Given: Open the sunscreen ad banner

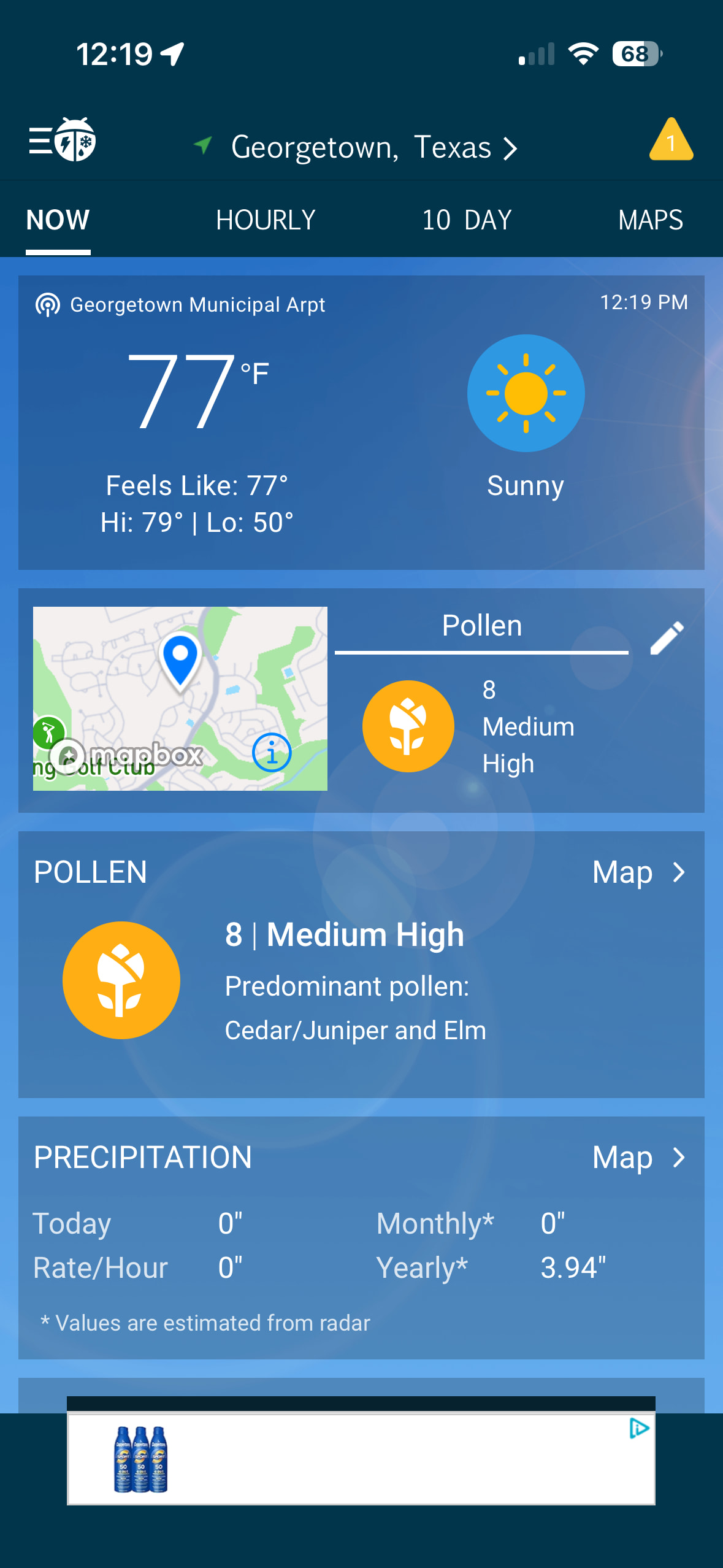Looking at the screenshot, I should (x=361, y=1459).
